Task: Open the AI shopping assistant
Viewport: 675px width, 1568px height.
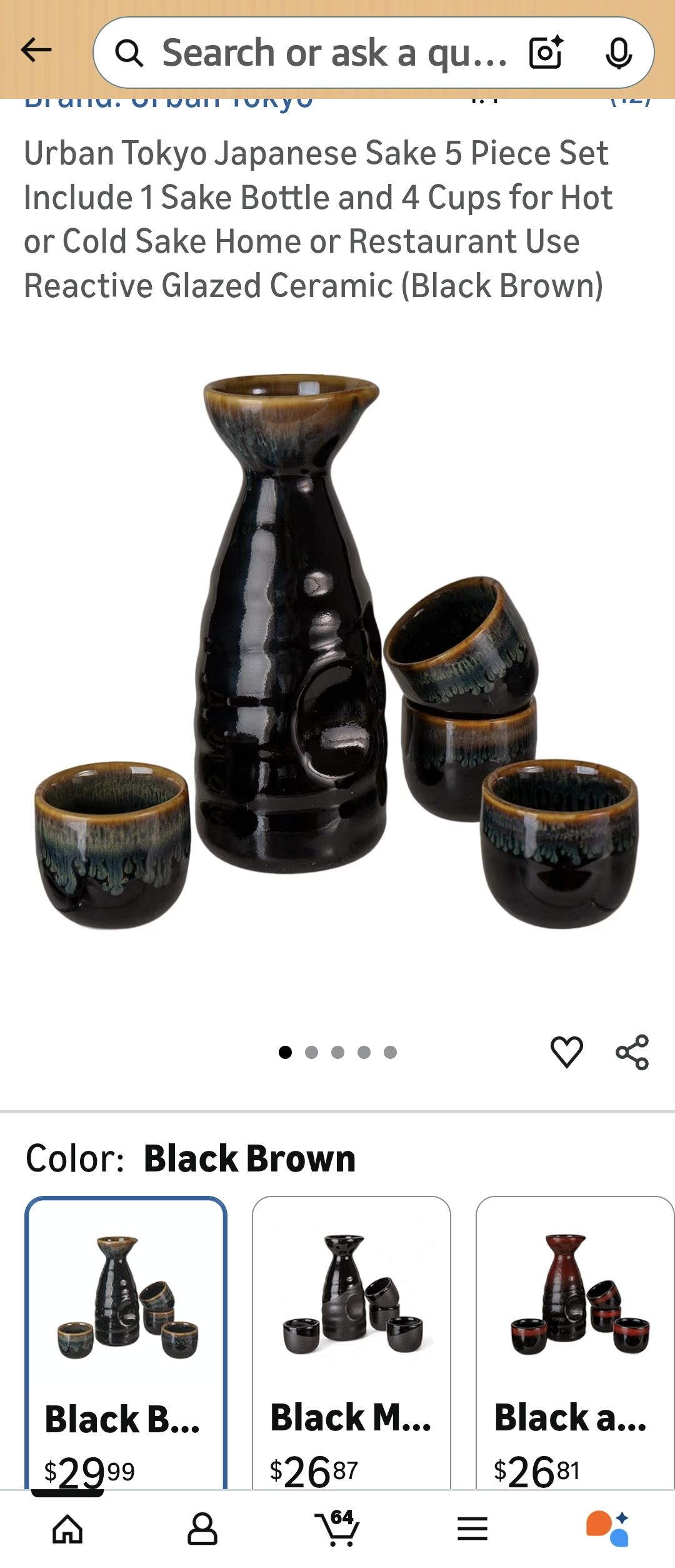Action: coord(607,1529)
